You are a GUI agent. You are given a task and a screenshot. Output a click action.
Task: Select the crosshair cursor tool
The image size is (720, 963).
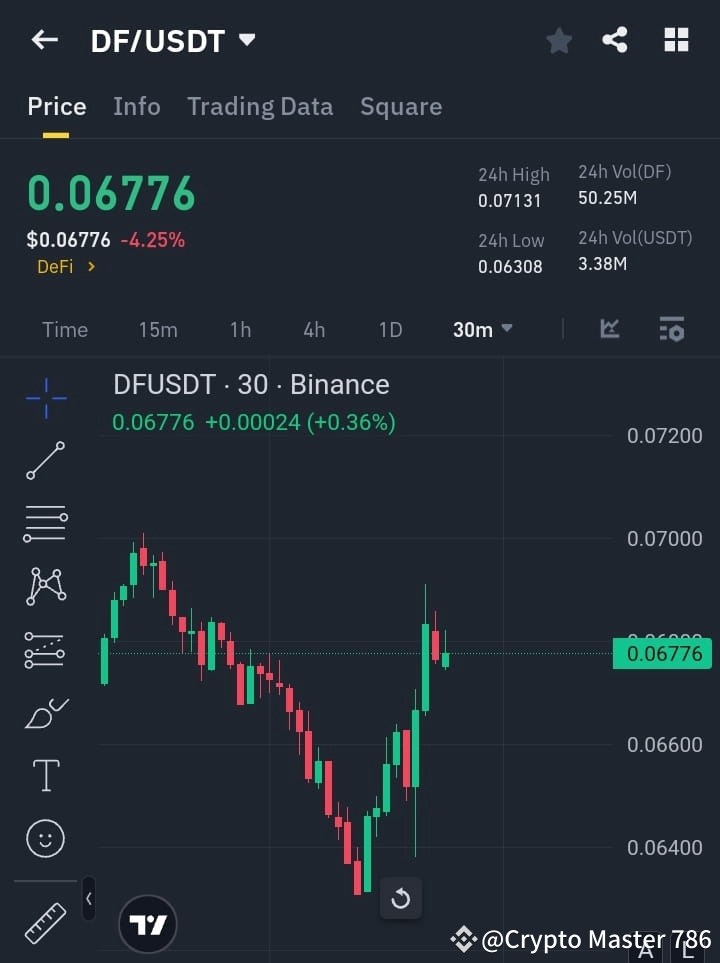[x=45, y=398]
